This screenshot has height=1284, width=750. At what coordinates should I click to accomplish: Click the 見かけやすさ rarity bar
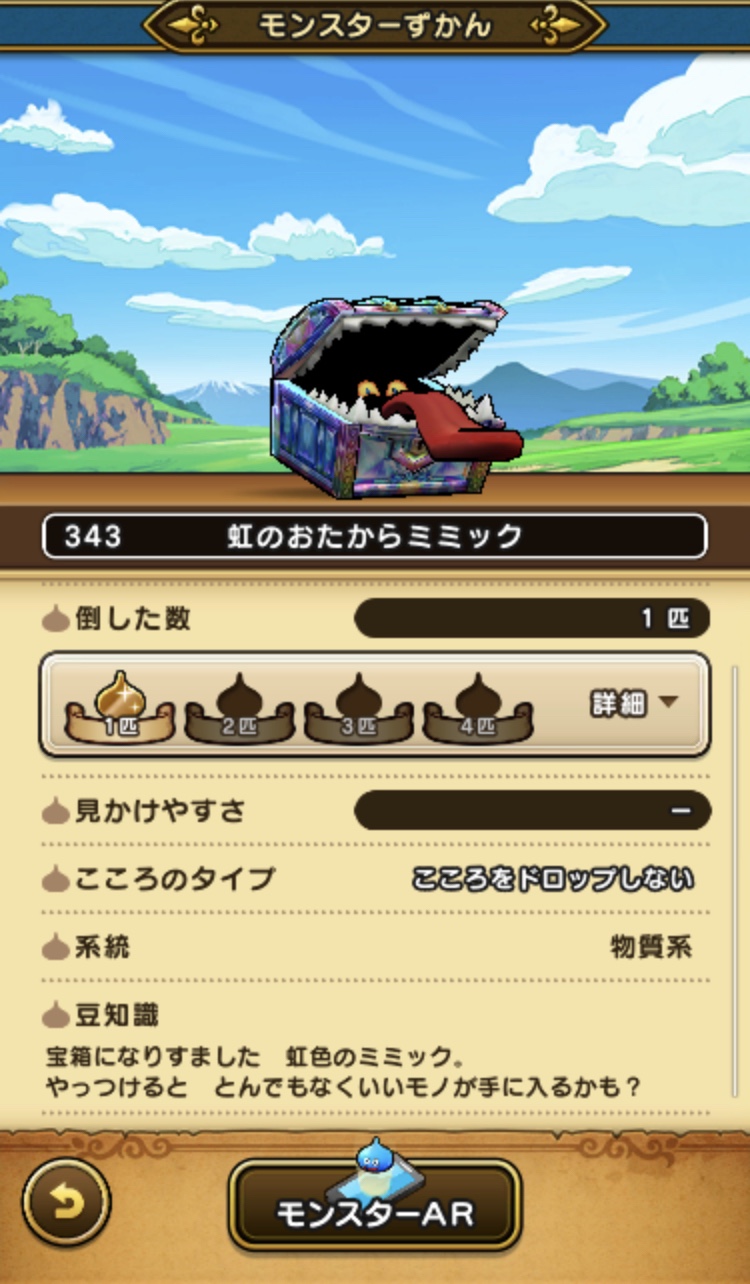535,813
